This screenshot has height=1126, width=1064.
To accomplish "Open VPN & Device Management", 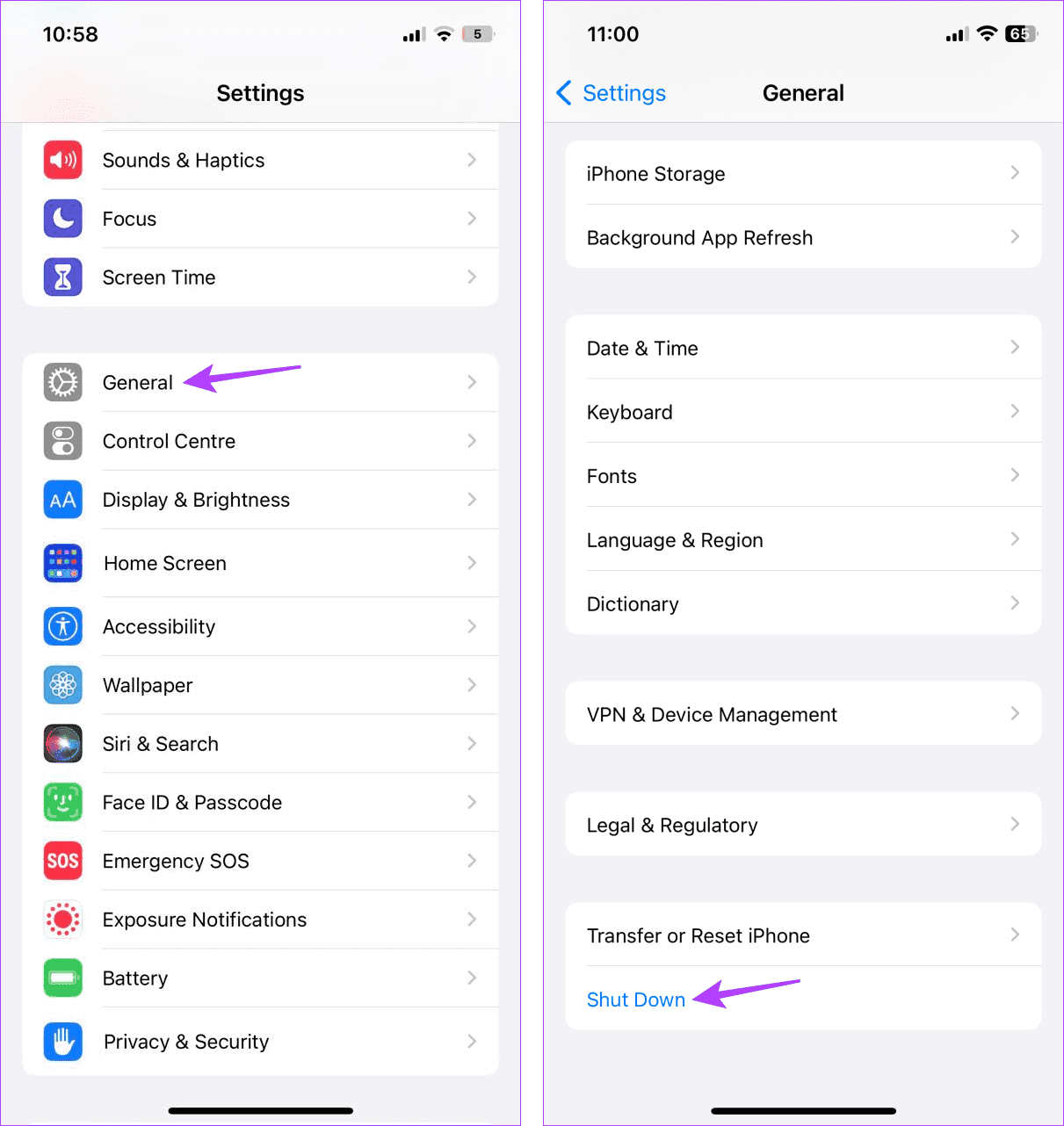I will [x=712, y=715].
